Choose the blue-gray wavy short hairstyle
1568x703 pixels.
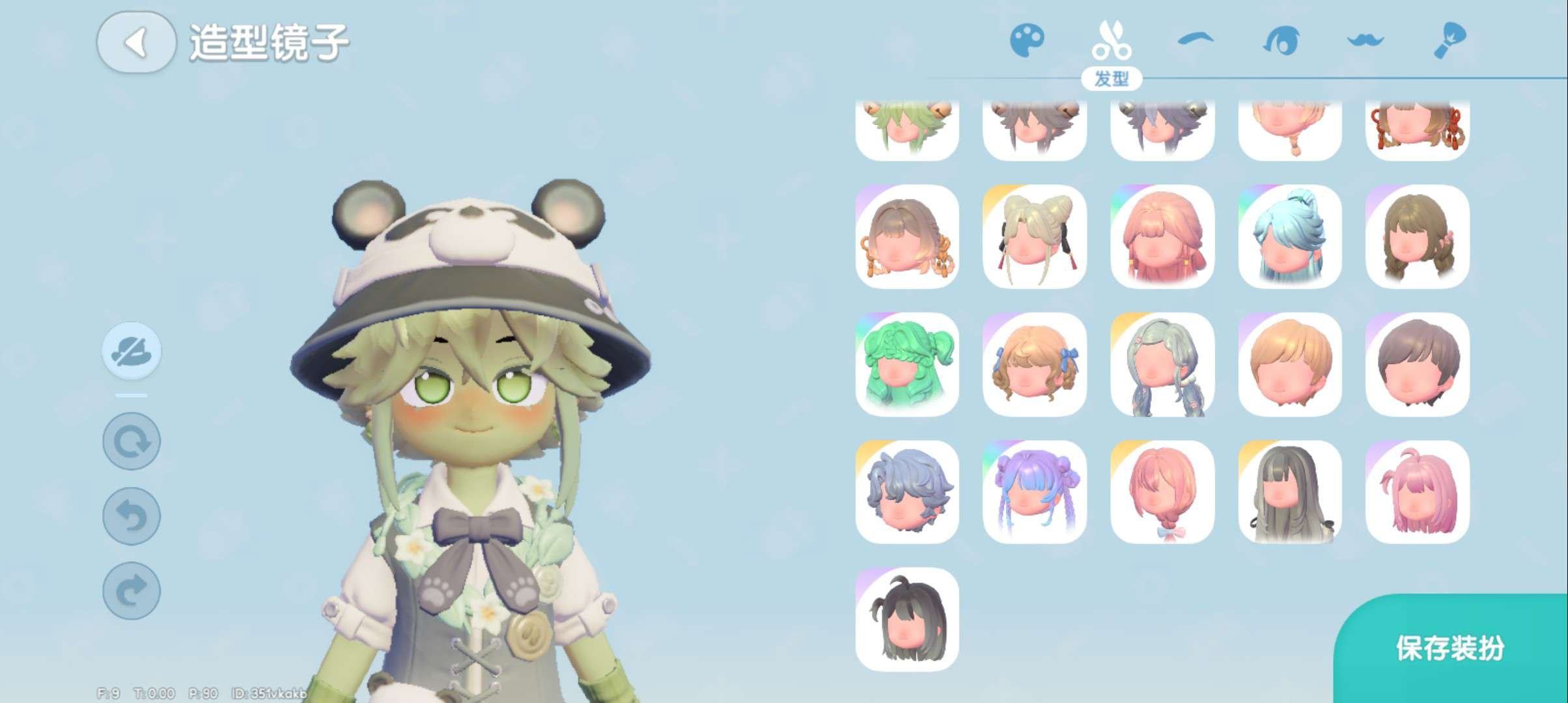[x=907, y=492]
